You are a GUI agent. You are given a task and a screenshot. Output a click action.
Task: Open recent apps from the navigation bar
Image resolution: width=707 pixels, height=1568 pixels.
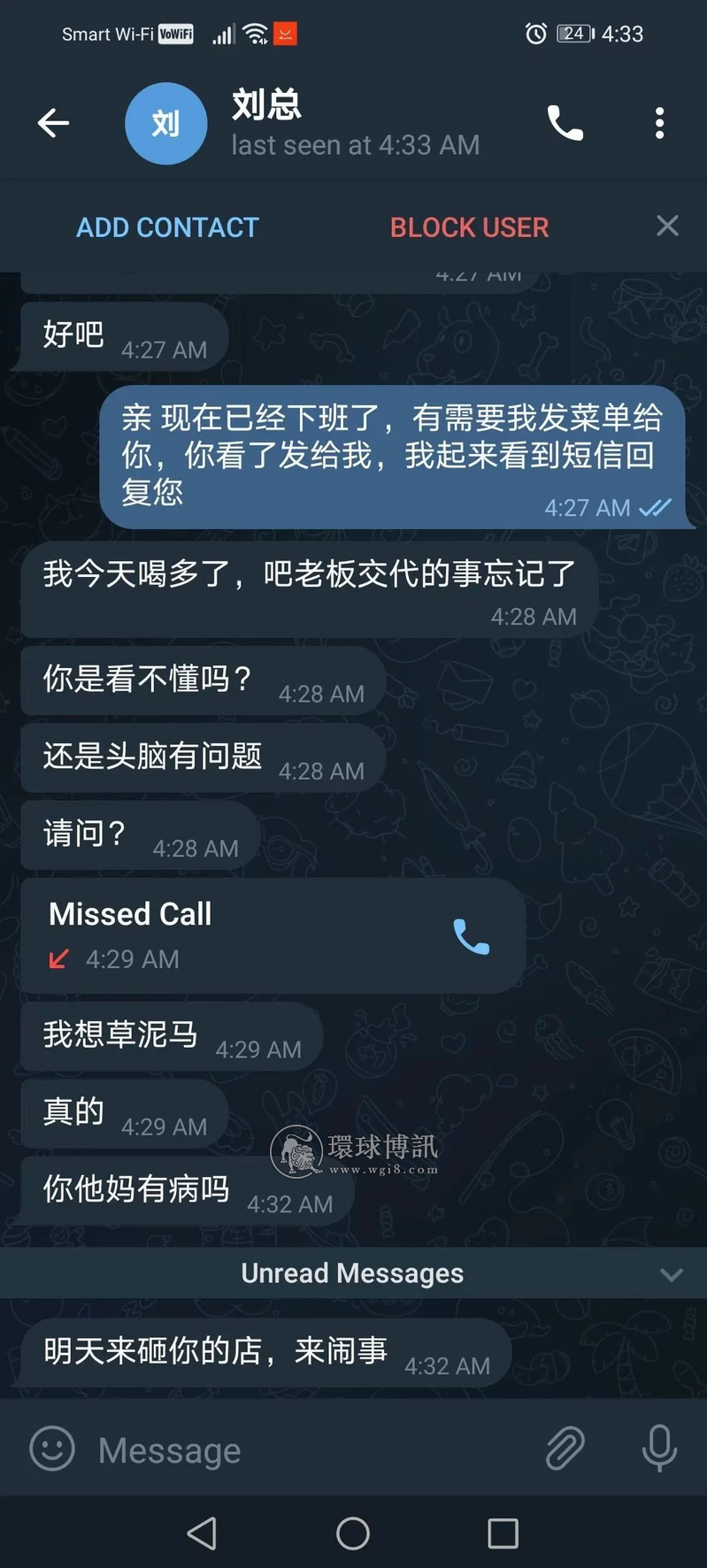point(503,1533)
